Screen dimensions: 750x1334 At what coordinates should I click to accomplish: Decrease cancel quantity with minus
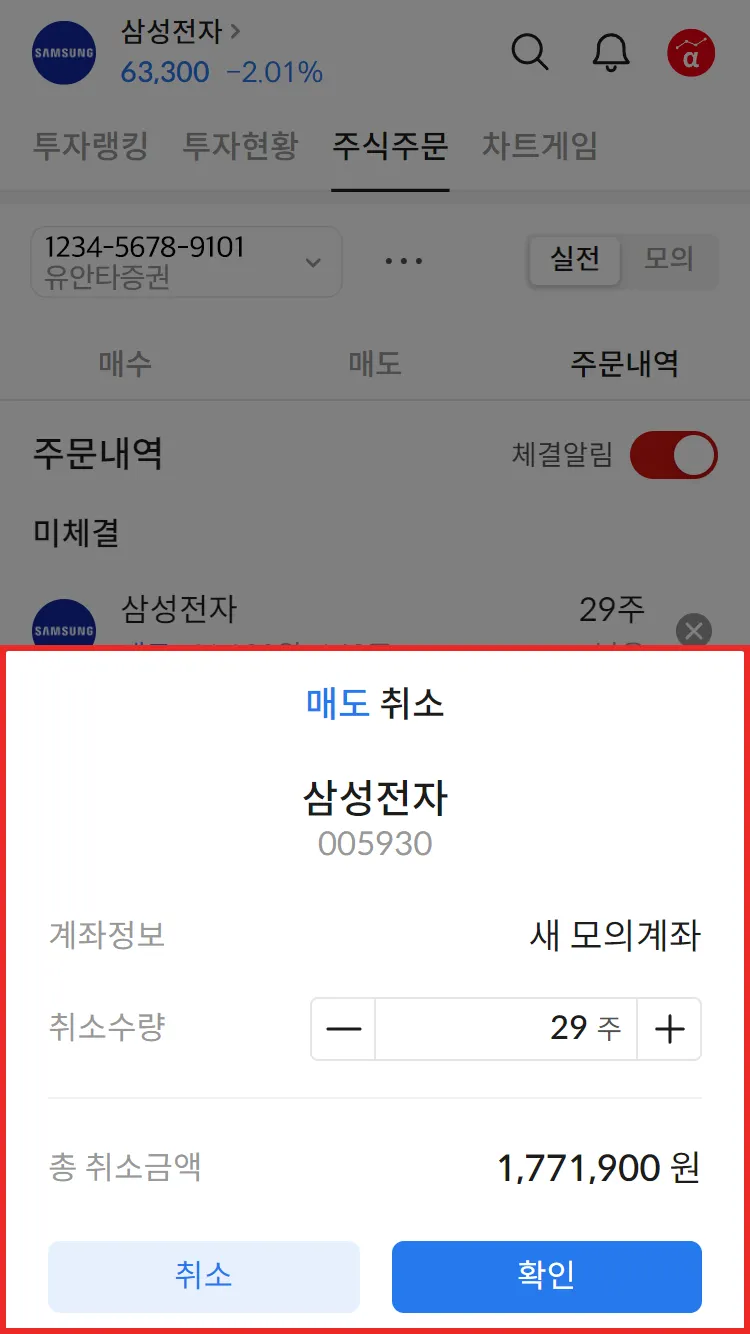(x=343, y=1028)
